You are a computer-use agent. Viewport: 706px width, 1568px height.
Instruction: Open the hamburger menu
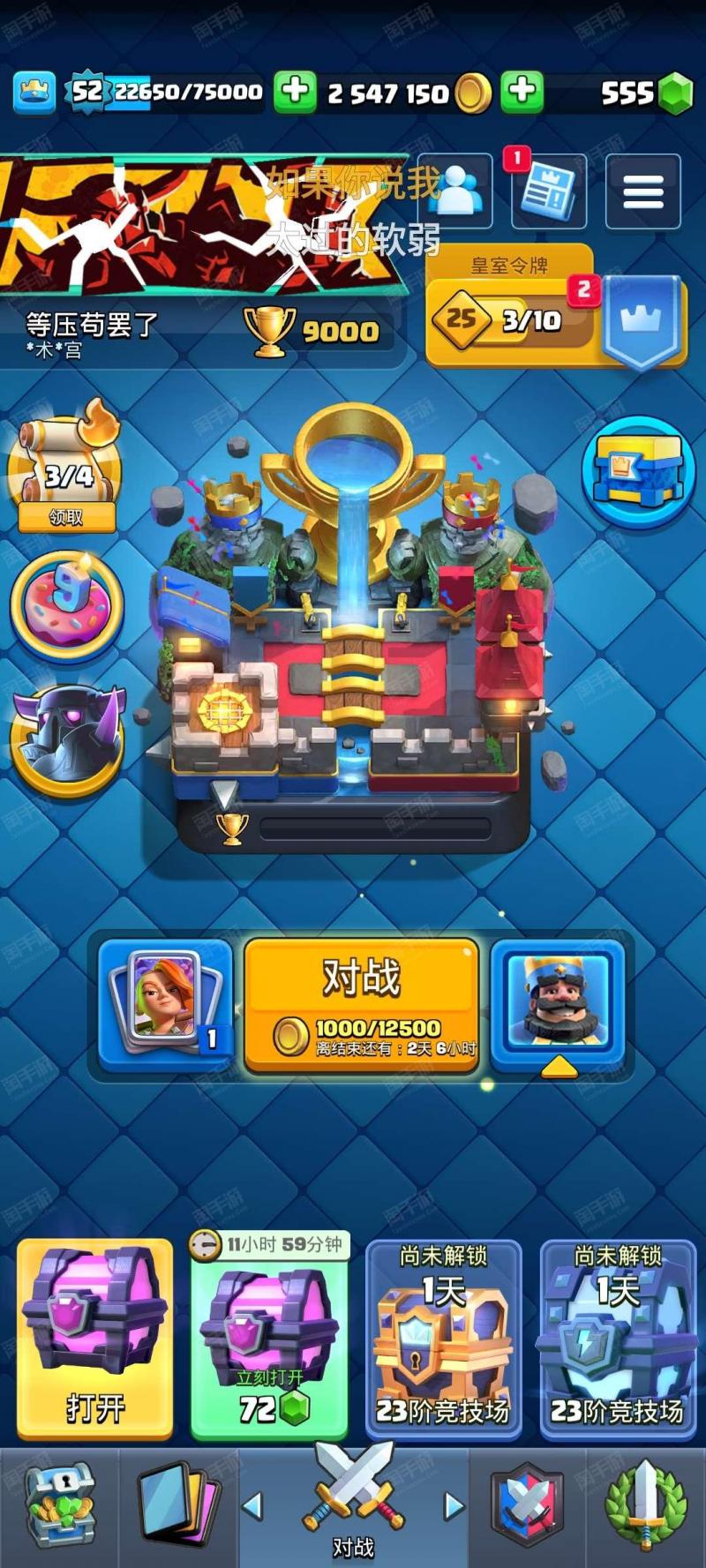642,191
